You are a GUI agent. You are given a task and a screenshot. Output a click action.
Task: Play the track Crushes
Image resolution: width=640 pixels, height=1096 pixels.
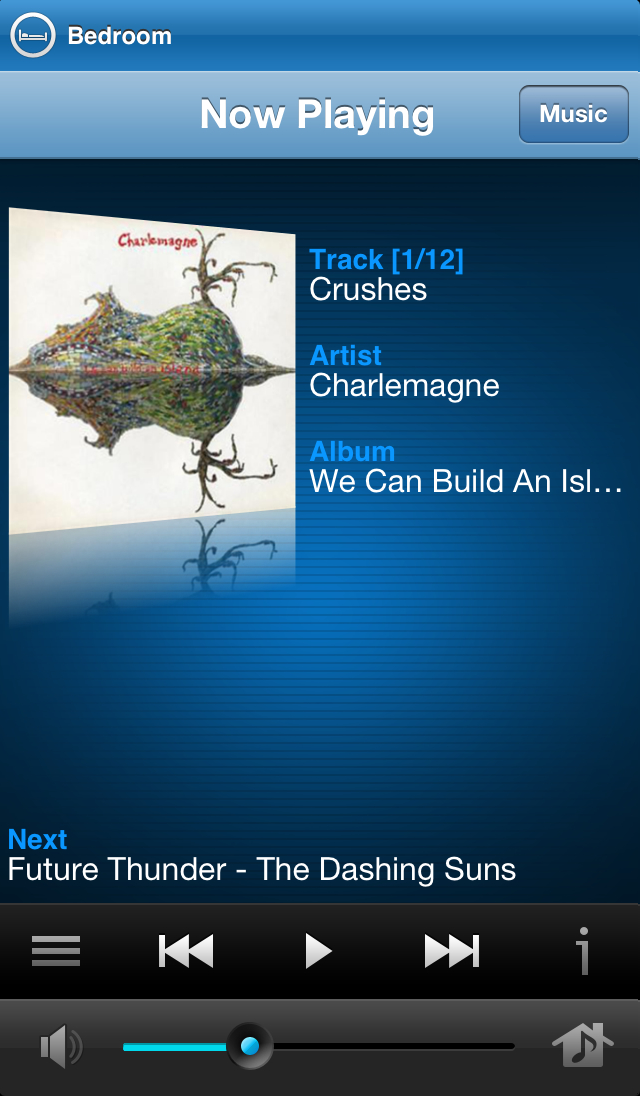pos(318,950)
